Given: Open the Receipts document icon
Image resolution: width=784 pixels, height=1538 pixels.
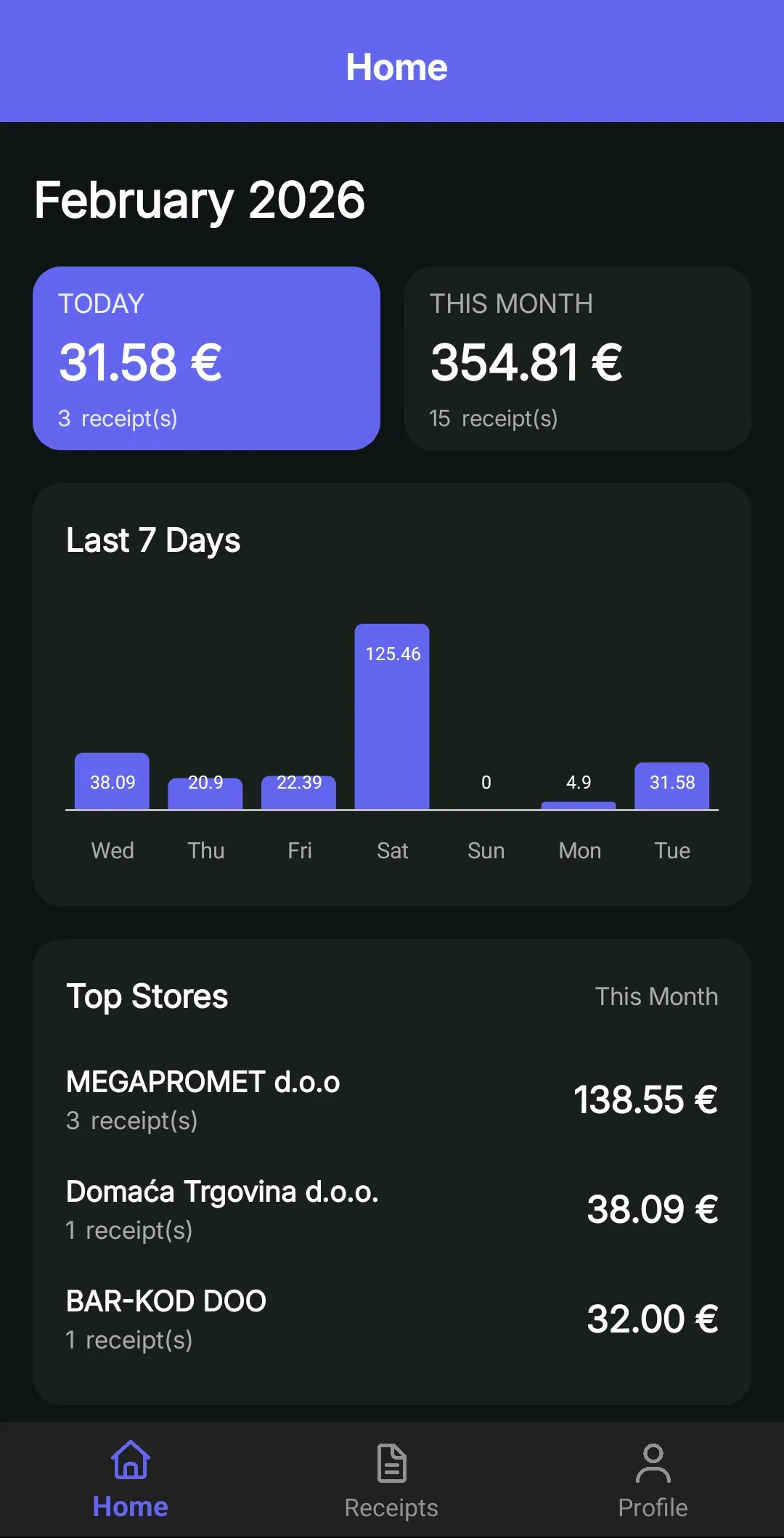Looking at the screenshot, I should [391, 1464].
